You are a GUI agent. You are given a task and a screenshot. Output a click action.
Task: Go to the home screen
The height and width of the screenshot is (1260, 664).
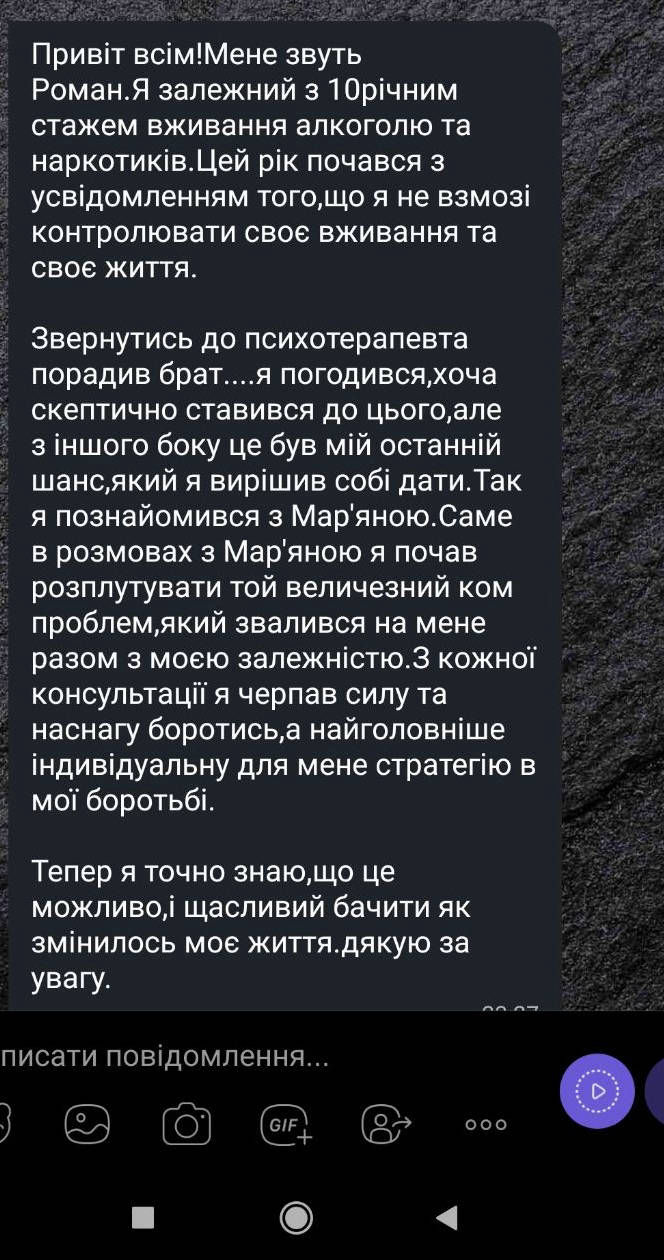(x=296, y=1217)
